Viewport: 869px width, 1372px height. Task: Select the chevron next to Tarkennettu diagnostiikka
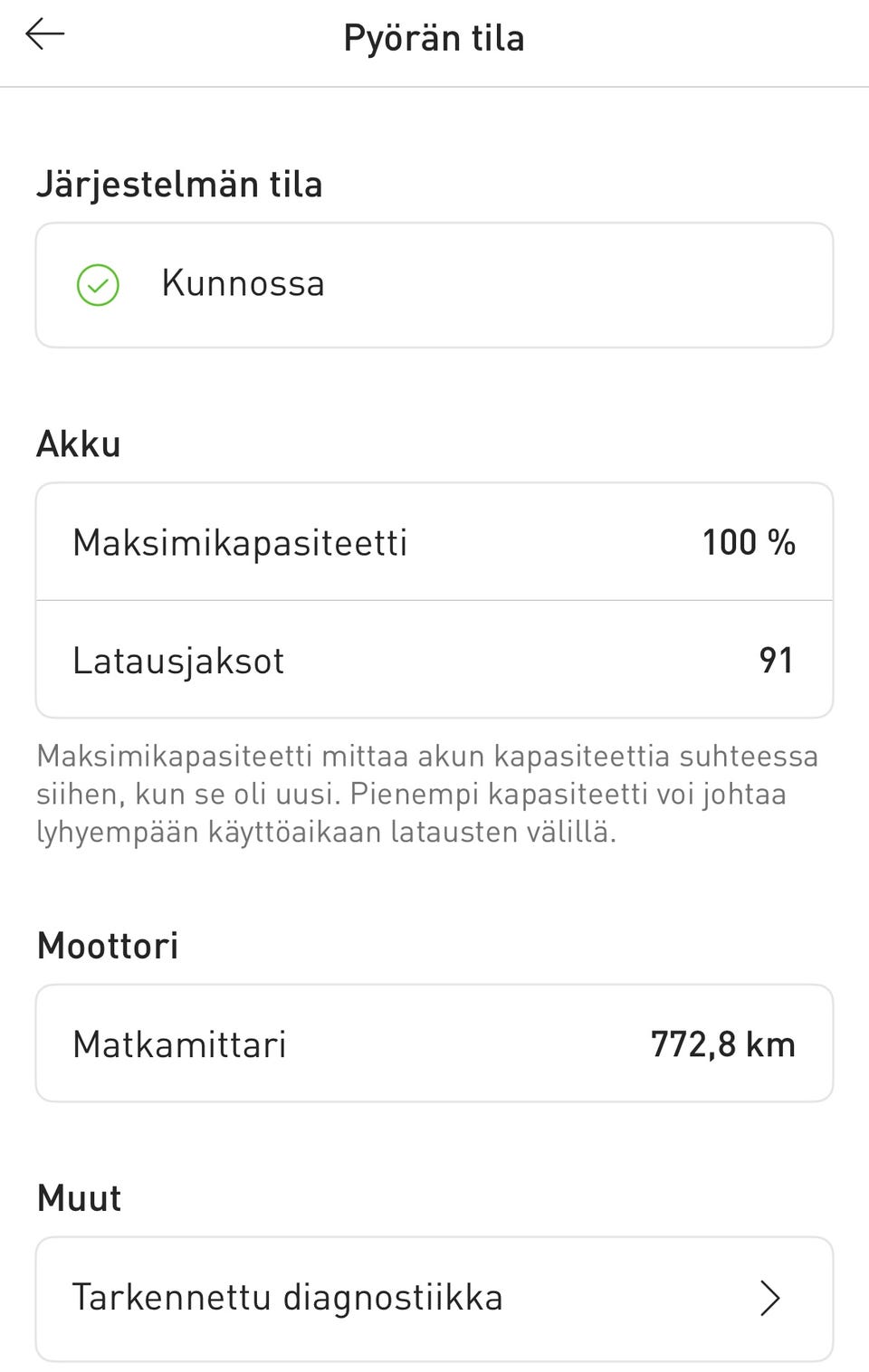769,1298
